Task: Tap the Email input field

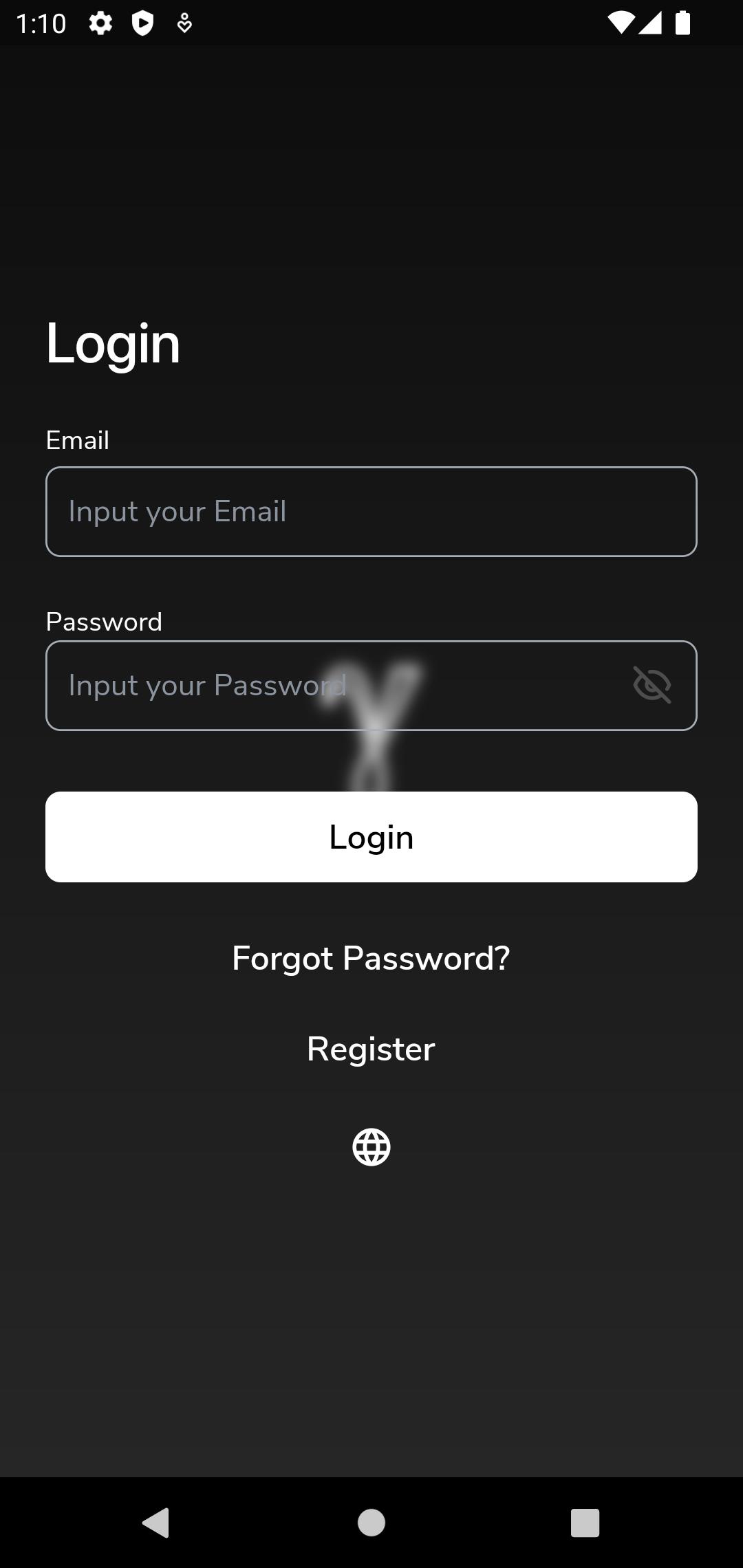Action: coord(371,512)
